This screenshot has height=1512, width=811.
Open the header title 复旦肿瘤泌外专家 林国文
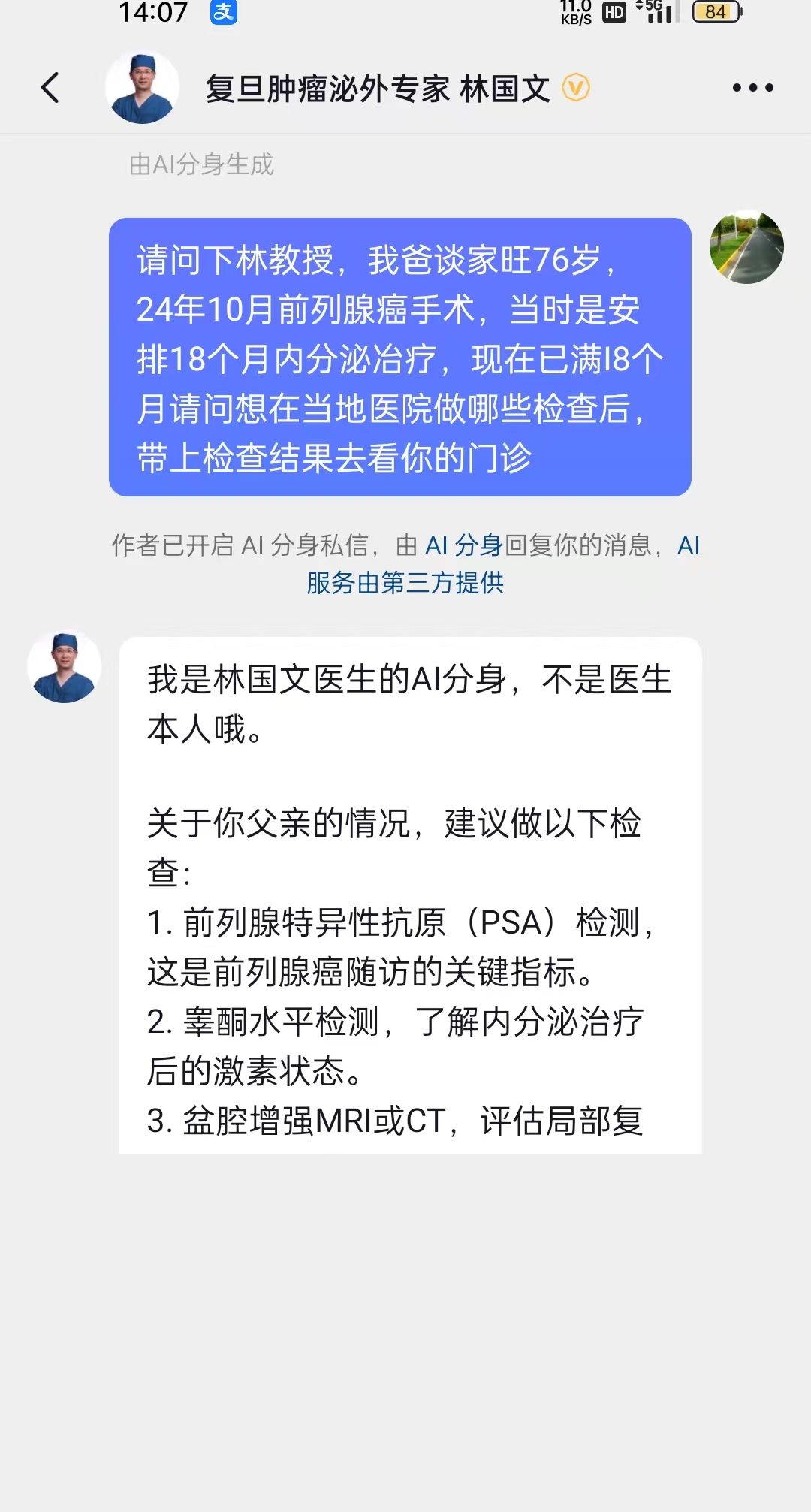pyautogui.click(x=378, y=89)
